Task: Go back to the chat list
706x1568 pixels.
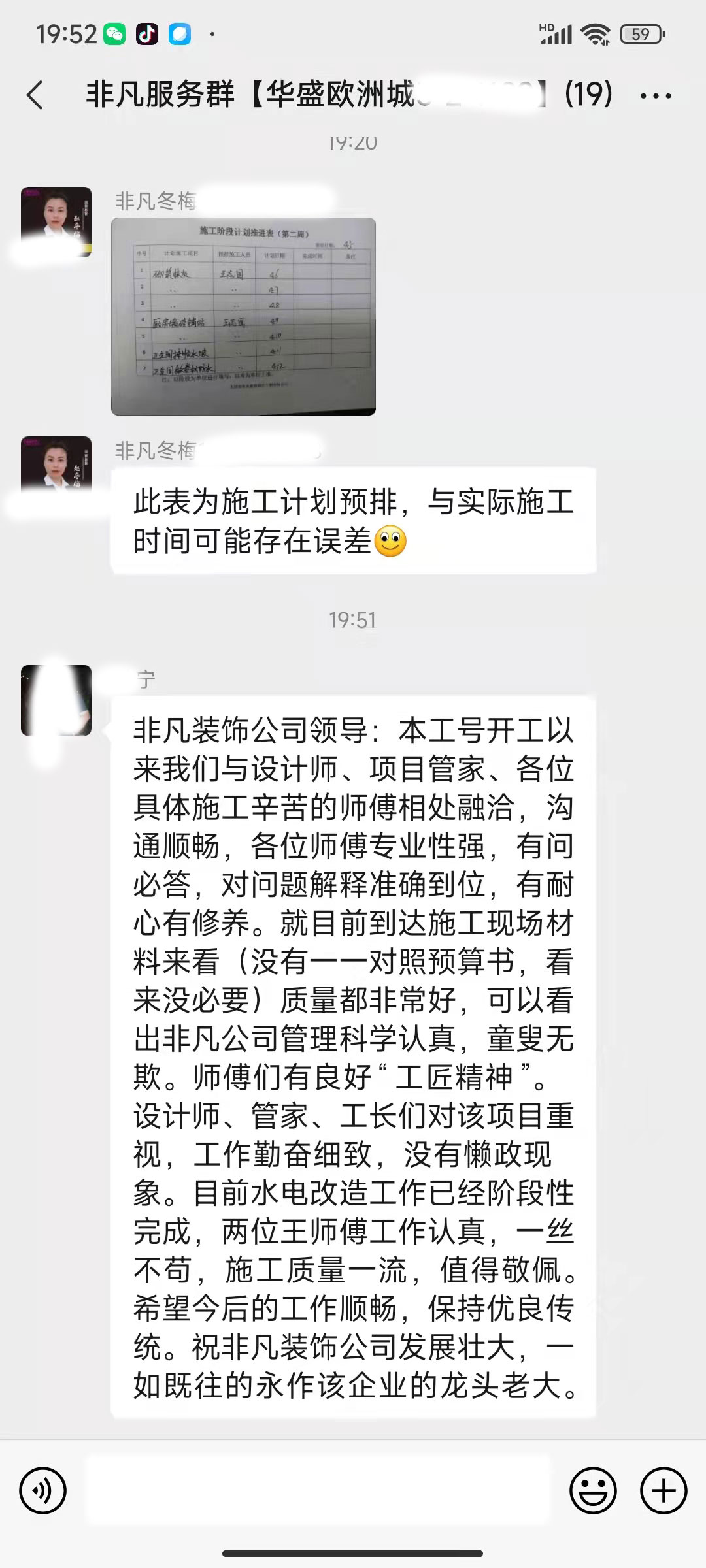Action: click(x=35, y=95)
